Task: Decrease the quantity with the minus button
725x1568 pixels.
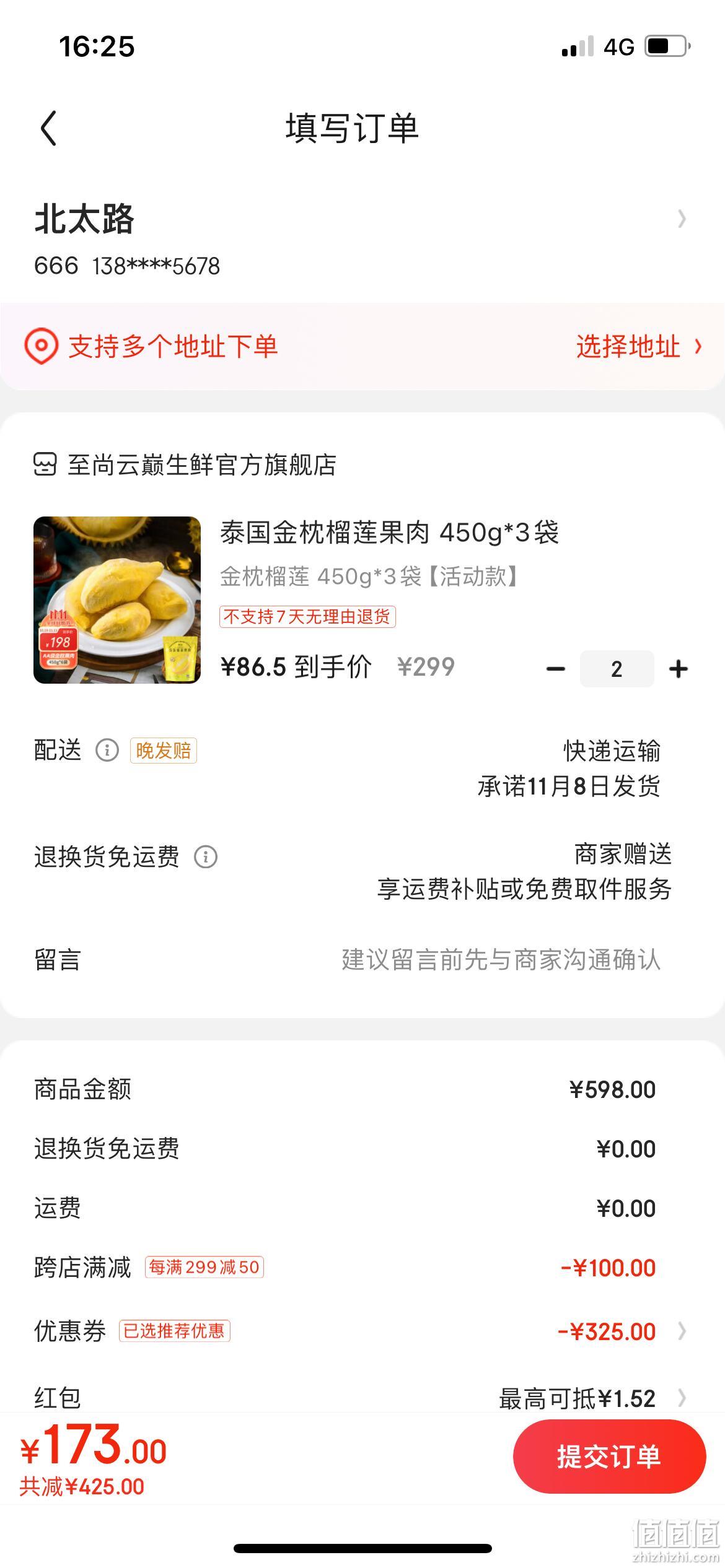Action: point(555,669)
